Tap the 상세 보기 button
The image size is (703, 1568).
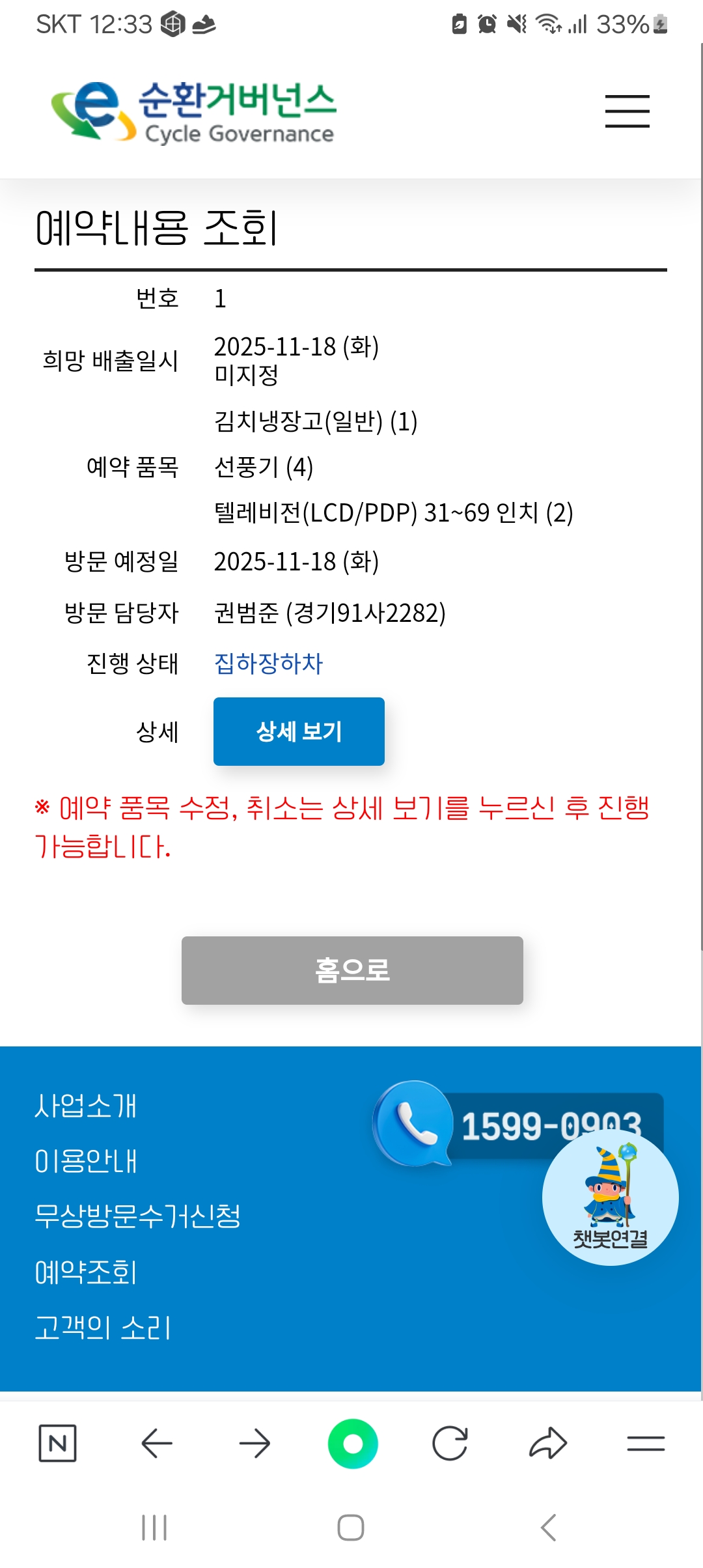(x=299, y=731)
